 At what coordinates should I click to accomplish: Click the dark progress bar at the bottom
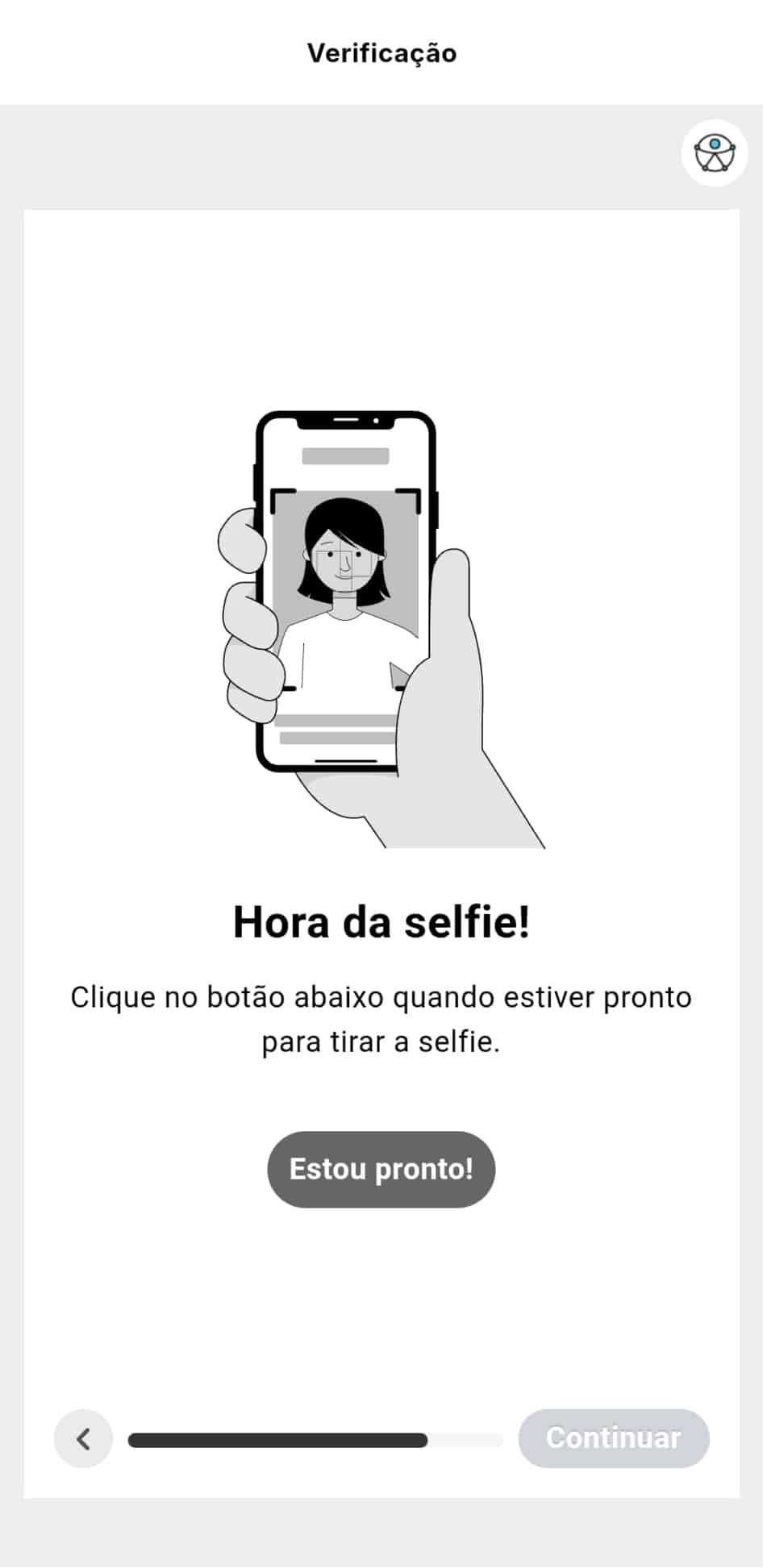point(278,1438)
